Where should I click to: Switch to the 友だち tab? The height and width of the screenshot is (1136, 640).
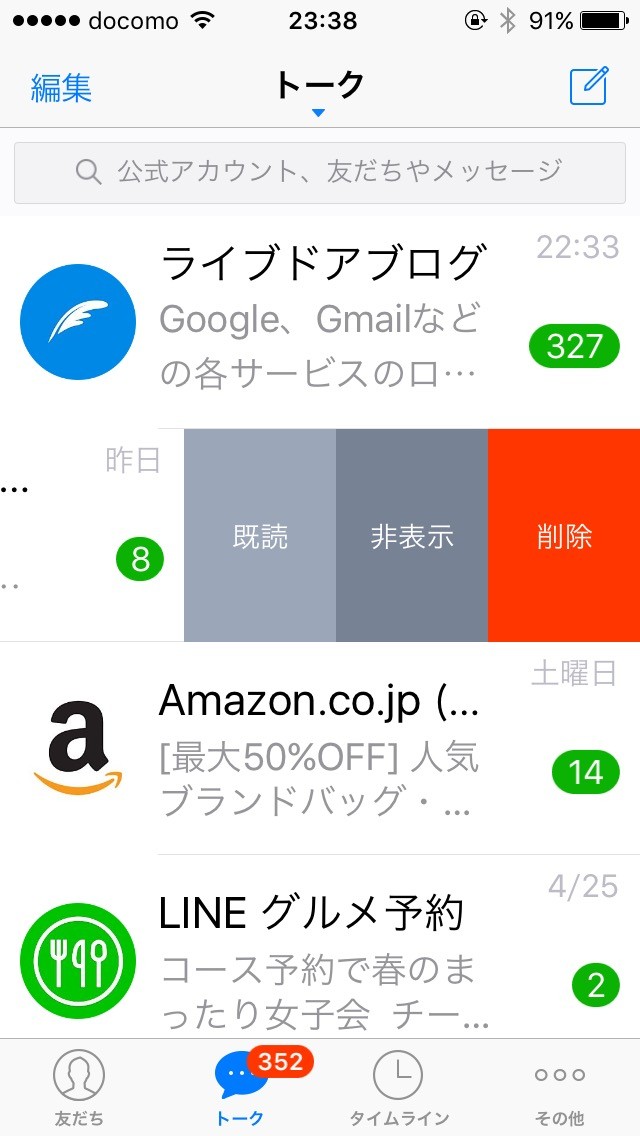click(78, 1088)
